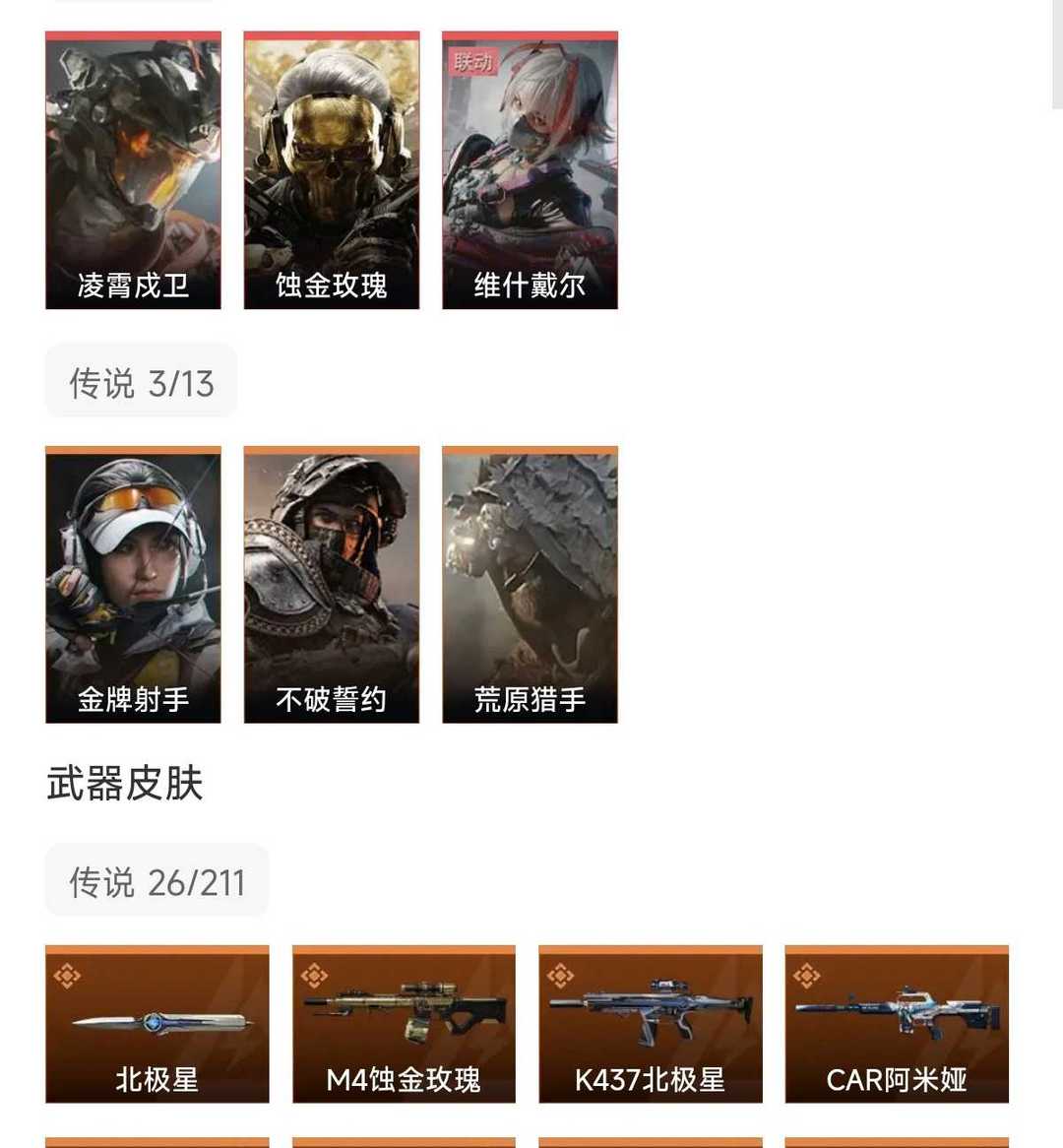Image resolution: width=1063 pixels, height=1148 pixels.
Task: Select the 不破誓约 character skin
Action: pyautogui.click(x=331, y=585)
